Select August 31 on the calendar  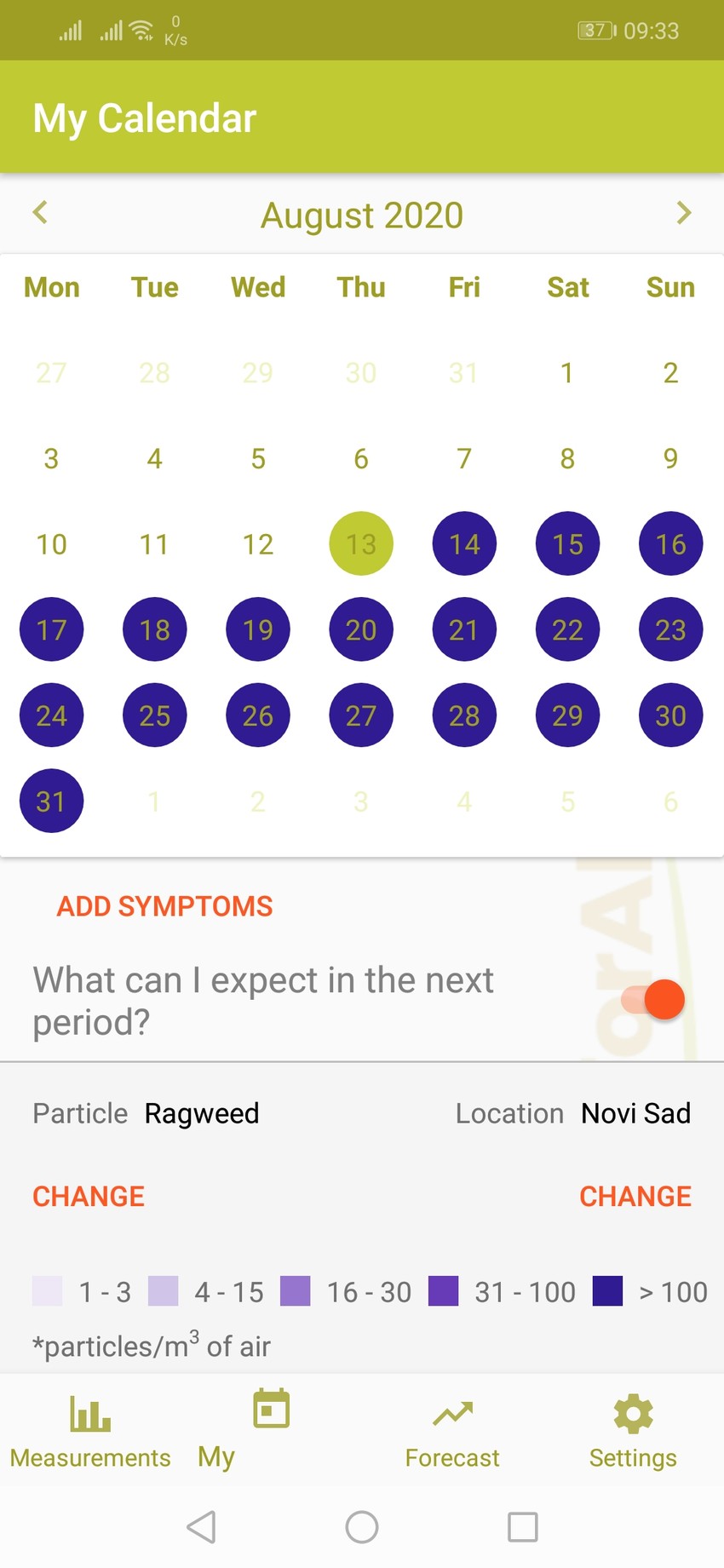click(51, 801)
